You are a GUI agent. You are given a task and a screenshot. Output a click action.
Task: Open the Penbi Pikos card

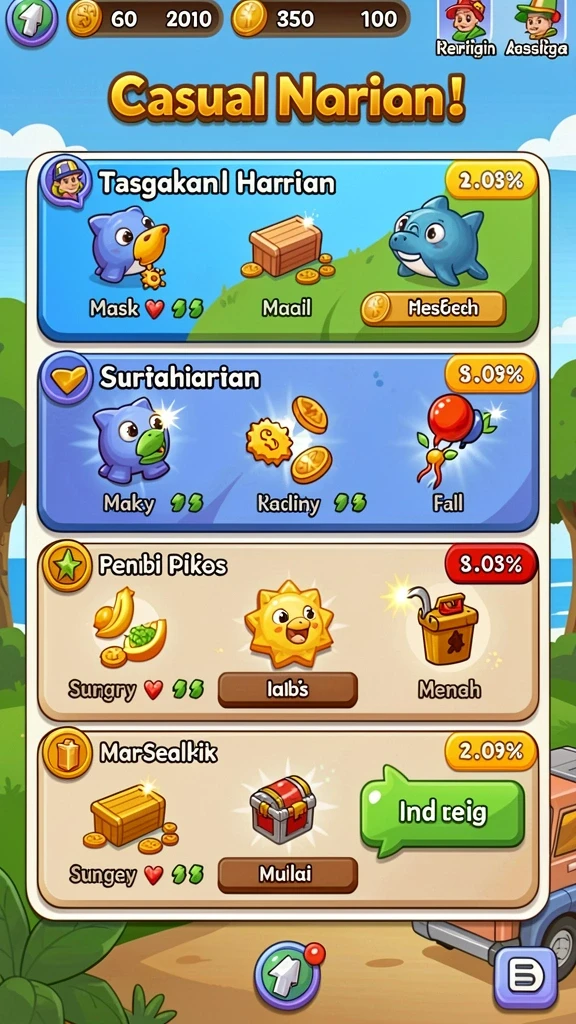288,631
